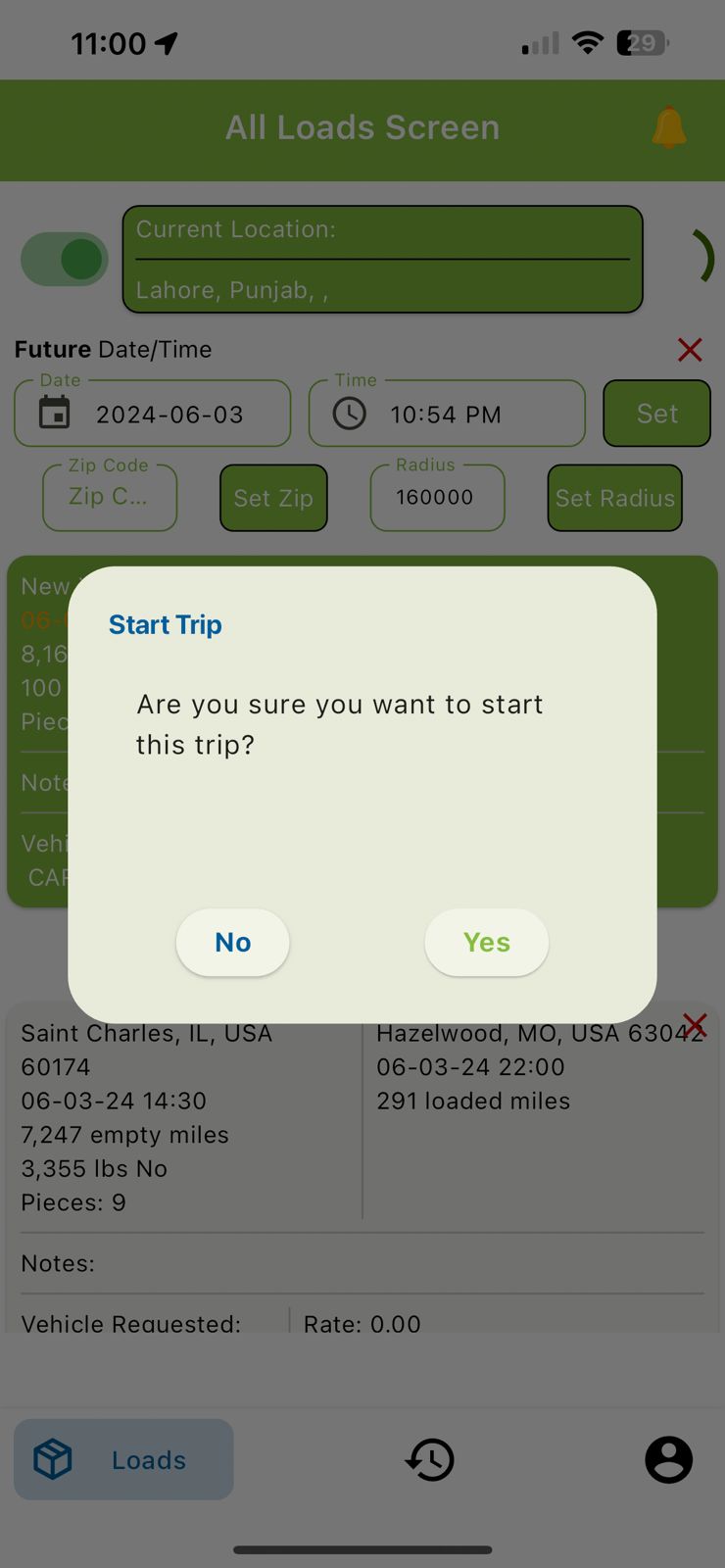This screenshot has height=1568, width=725.
Task: Open the notifications bell
Action: (x=669, y=128)
